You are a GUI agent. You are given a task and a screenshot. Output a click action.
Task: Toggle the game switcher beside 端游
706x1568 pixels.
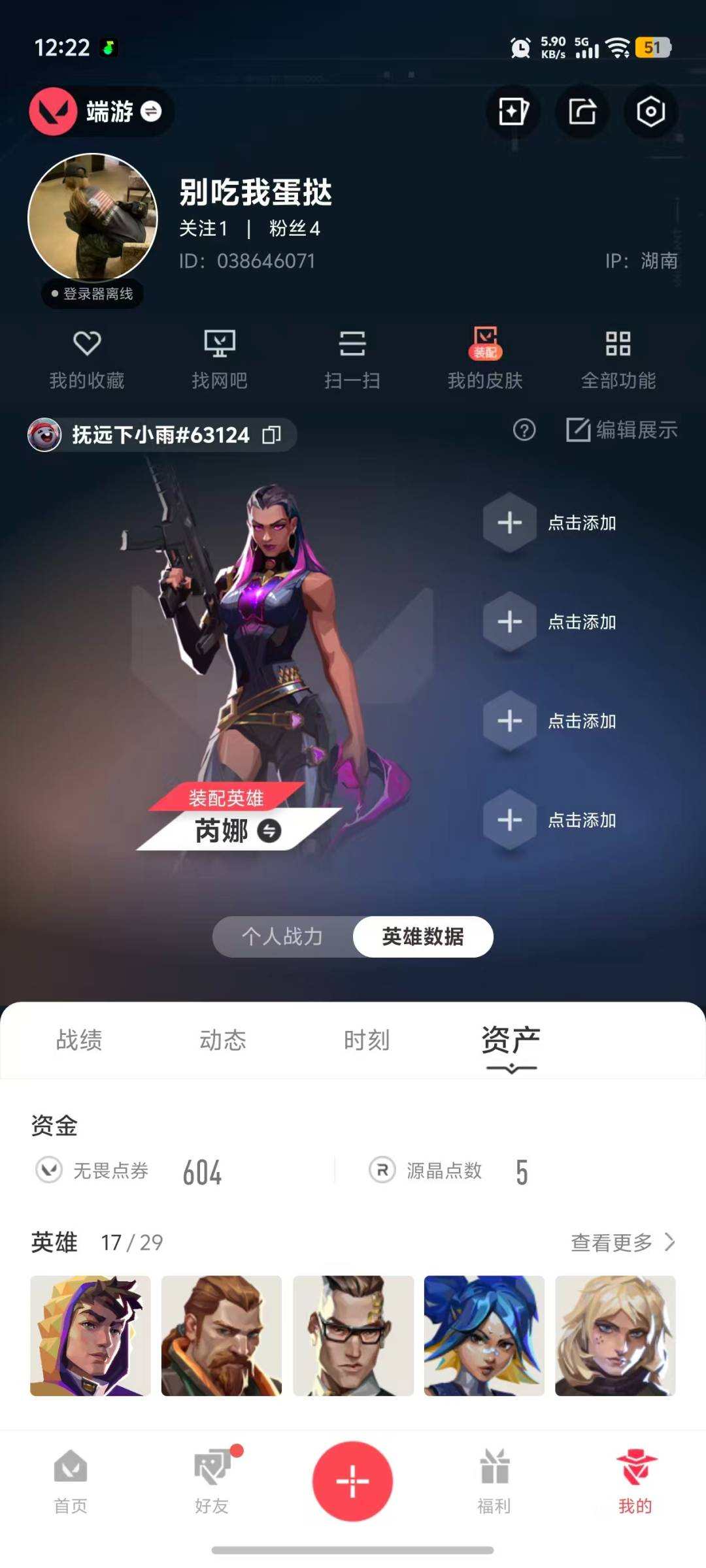(152, 112)
